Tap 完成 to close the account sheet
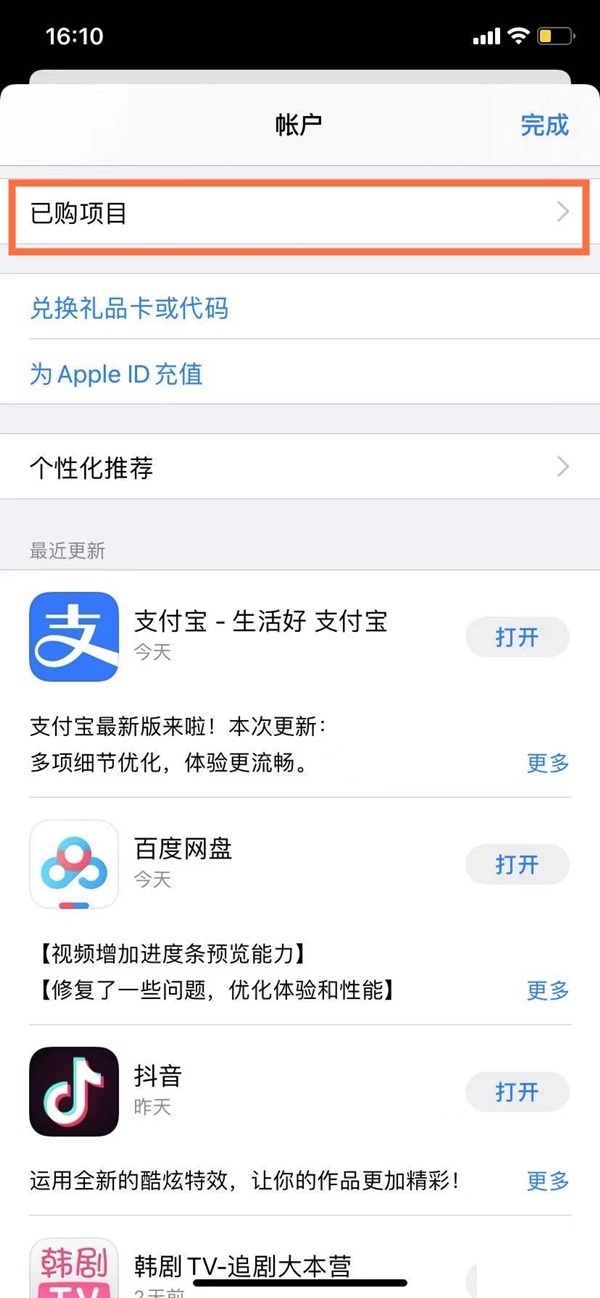 coord(544,125)
